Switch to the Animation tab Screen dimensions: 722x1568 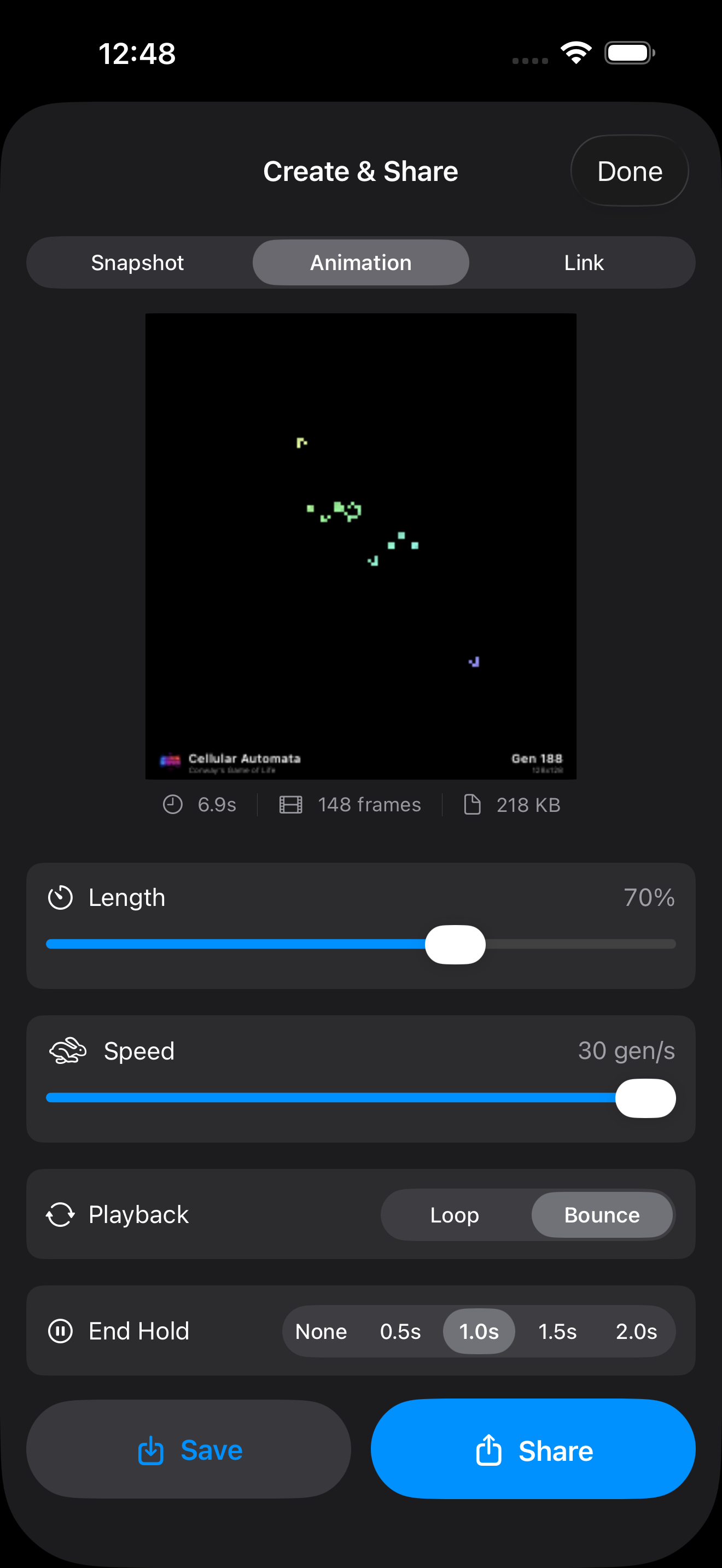click(360, 262)
